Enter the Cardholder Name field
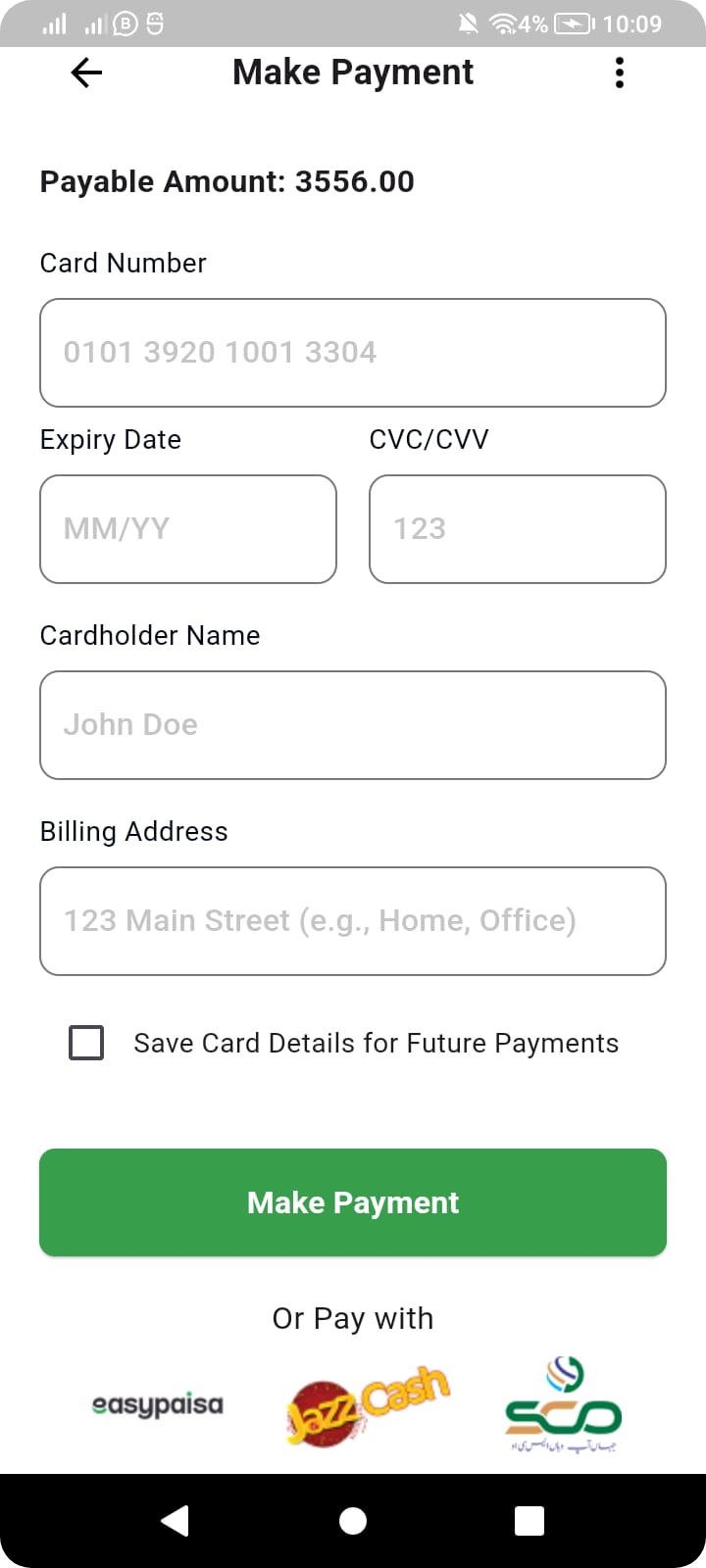This screenshot has width=706, height=1568. point(353,725)
